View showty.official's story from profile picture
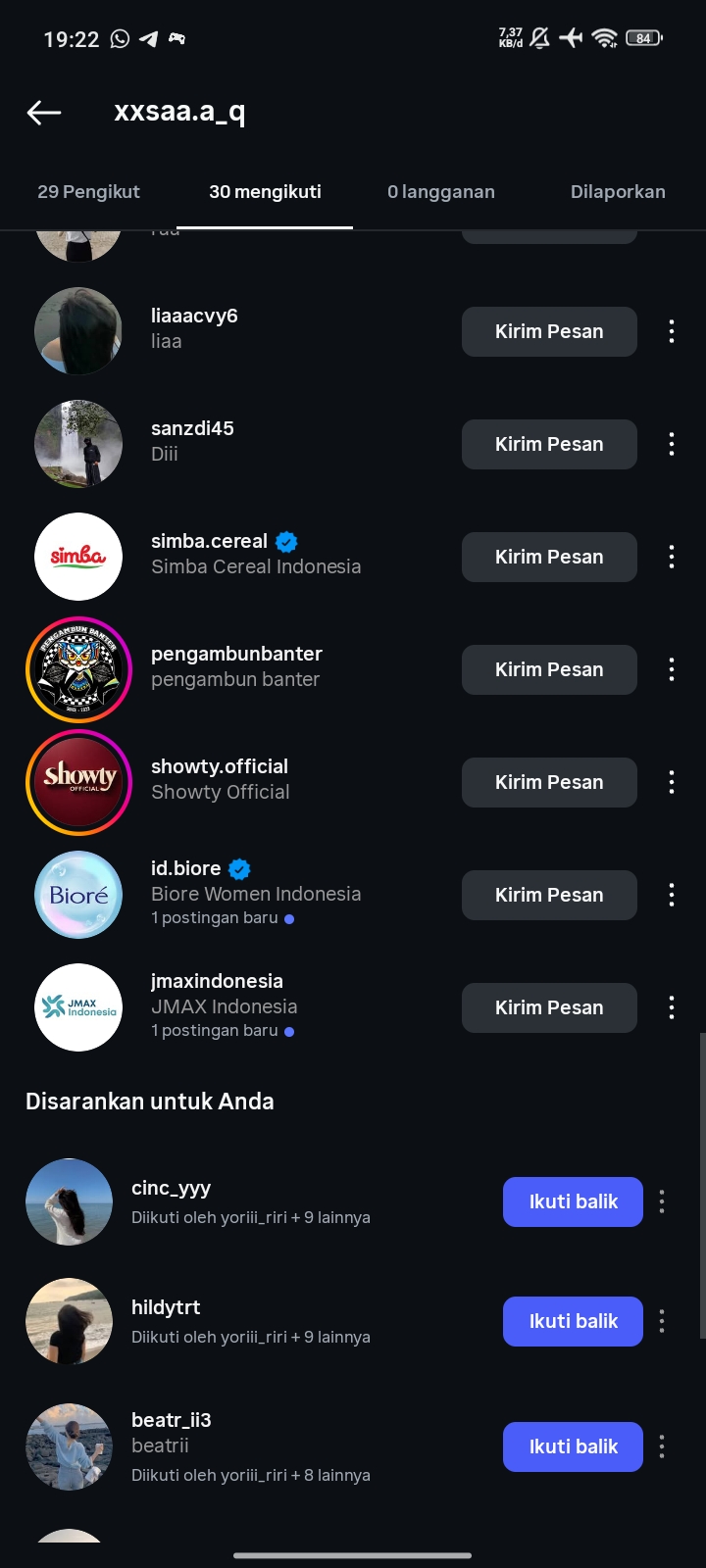The image size is (706, 1568). (78, 782)
